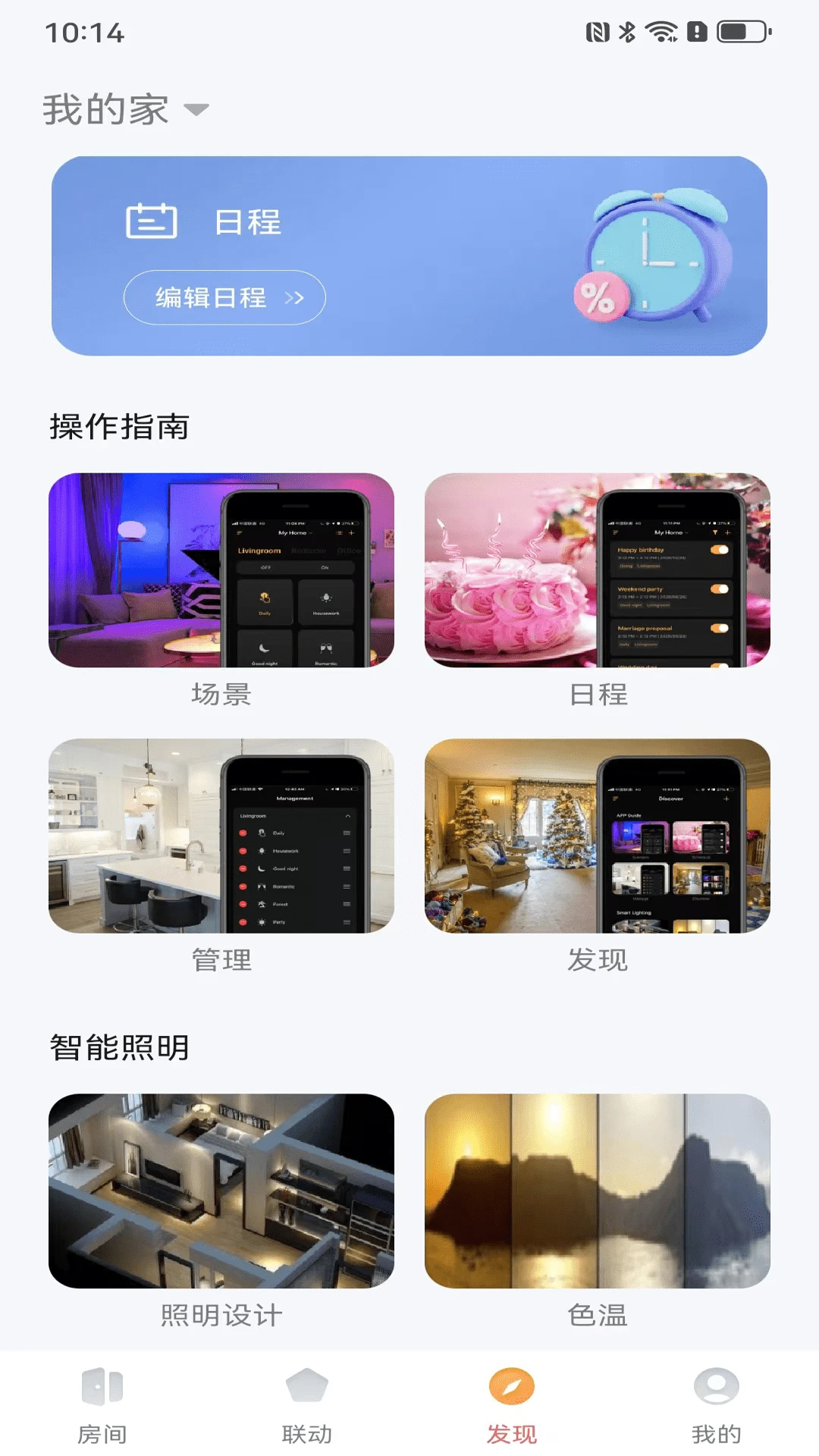Click the 编辑日程 button
The width and height of the screenshot is (819, 1456).
click(x=224, y=298)
